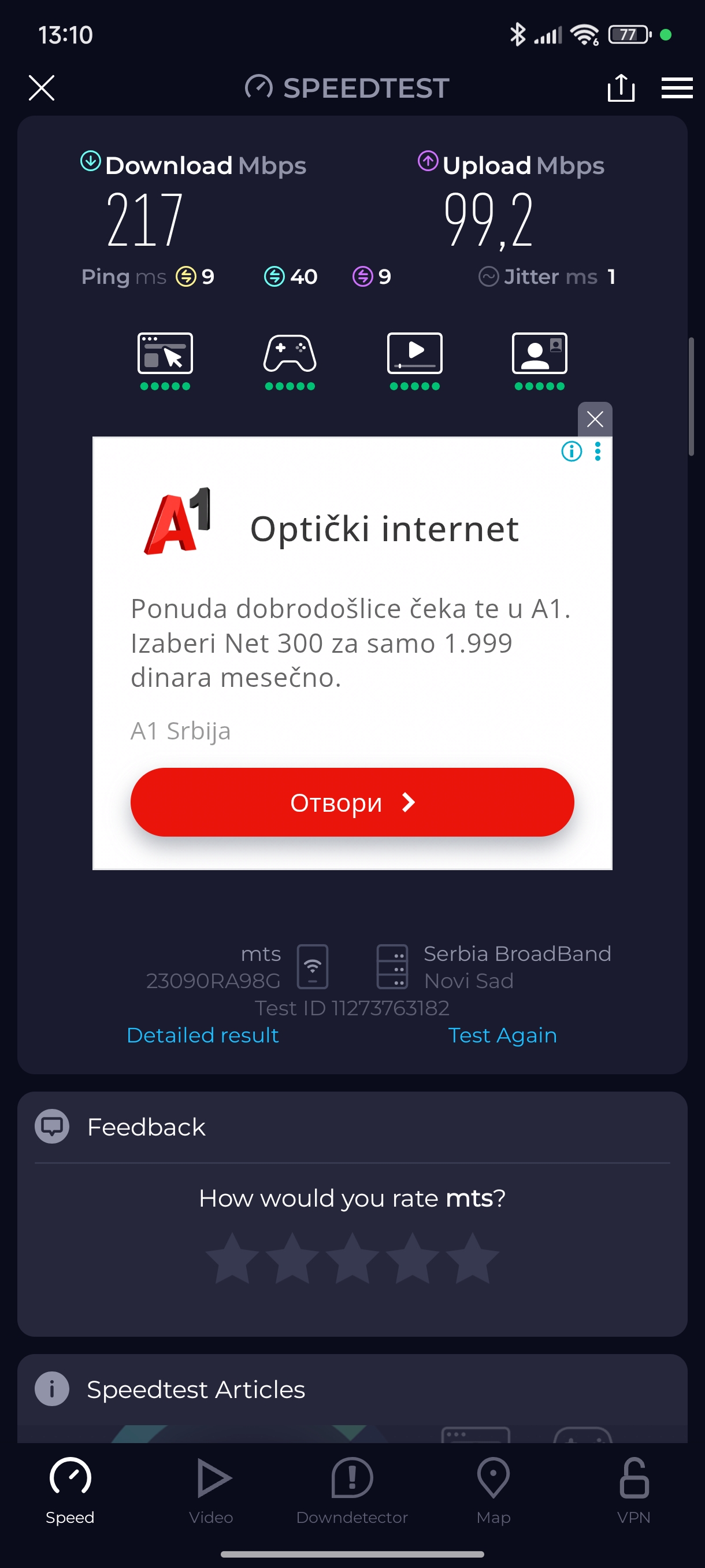Open the Downdetector tab
This screenshot has width=705, height=1568.
tap(352, 1490)
